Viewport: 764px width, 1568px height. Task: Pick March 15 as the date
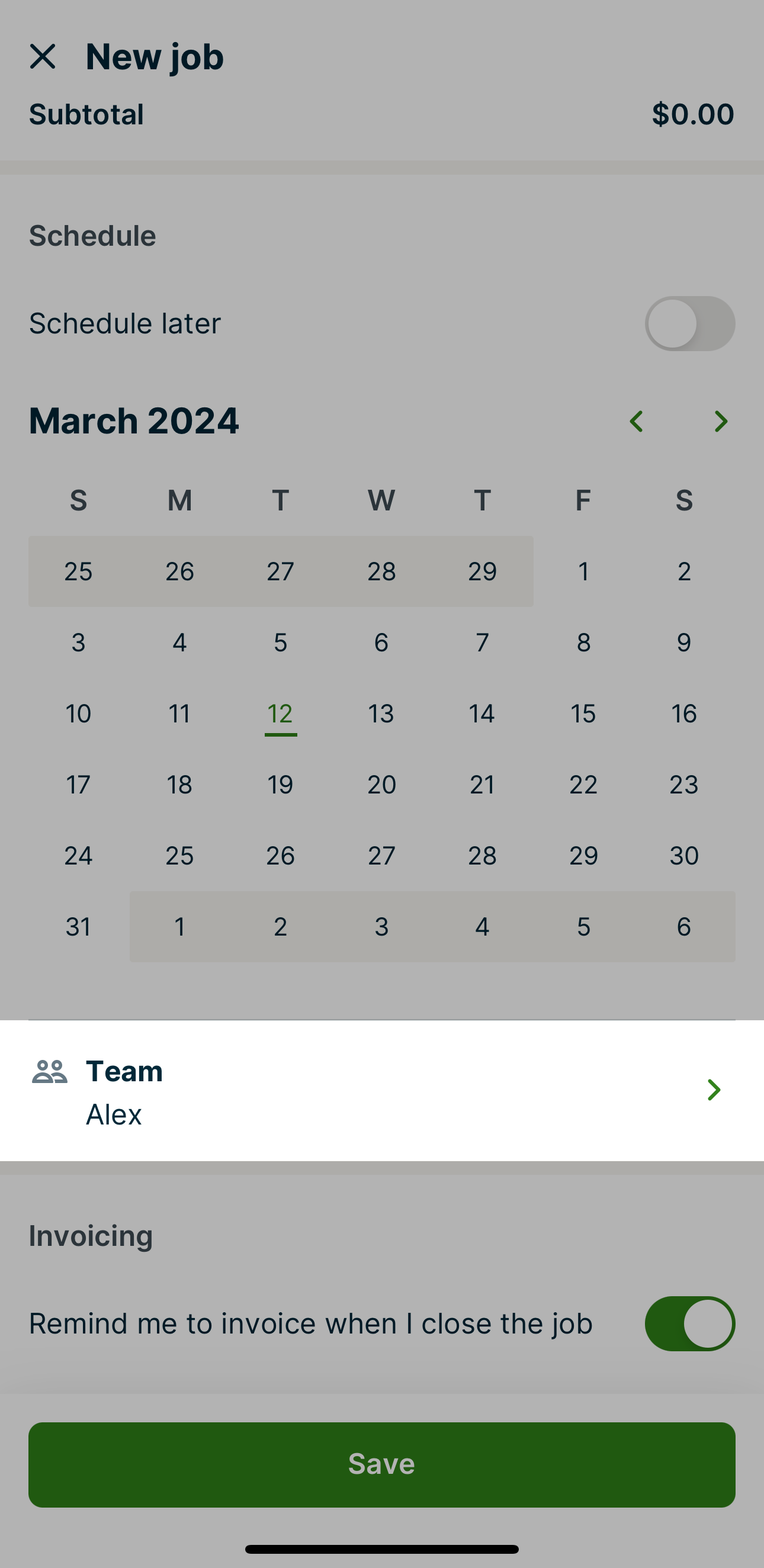583,714
